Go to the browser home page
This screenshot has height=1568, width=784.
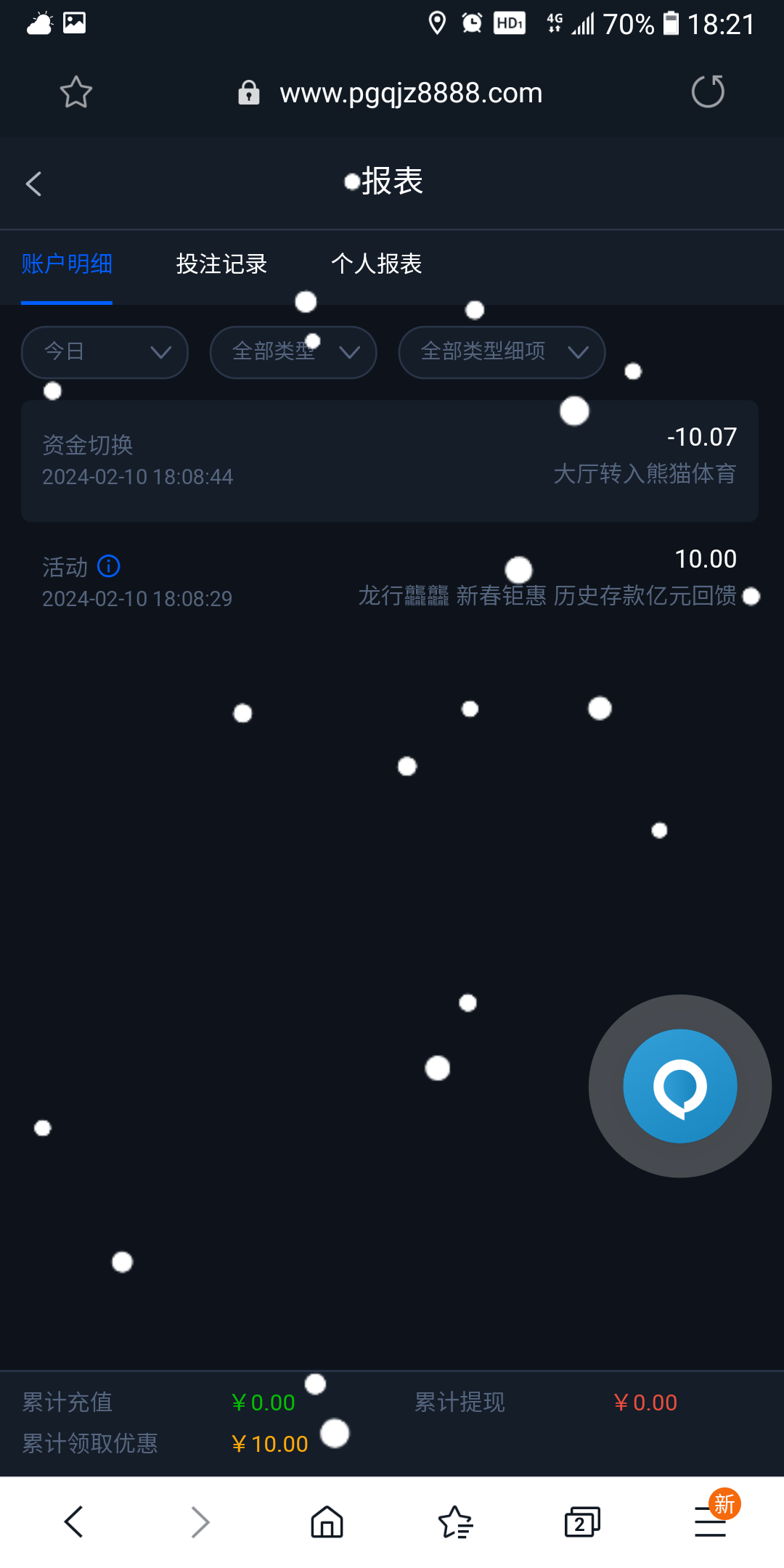[327, 1522]
